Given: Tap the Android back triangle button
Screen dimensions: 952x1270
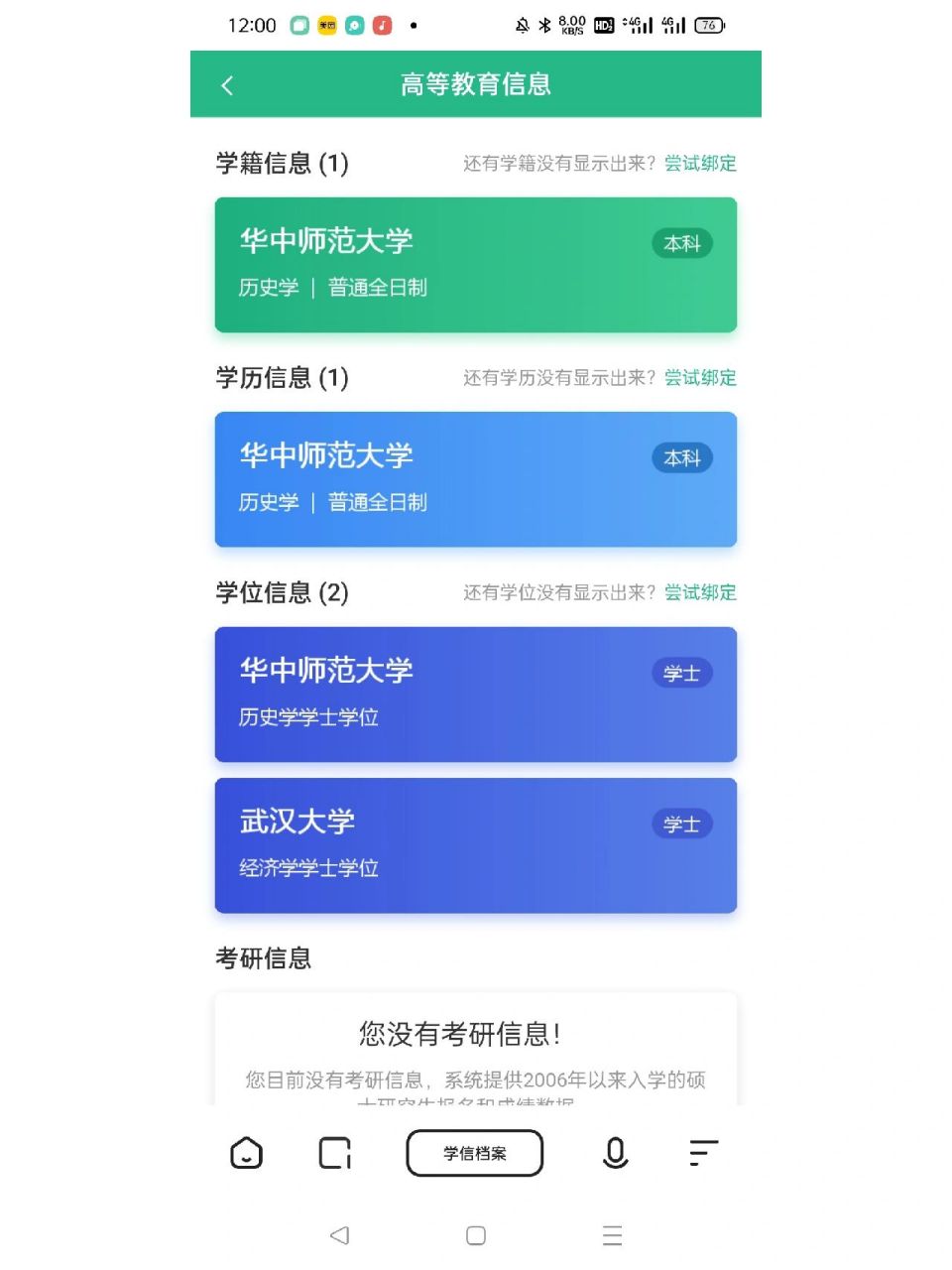Looking at the screenshot, I should coord(339,1234).
